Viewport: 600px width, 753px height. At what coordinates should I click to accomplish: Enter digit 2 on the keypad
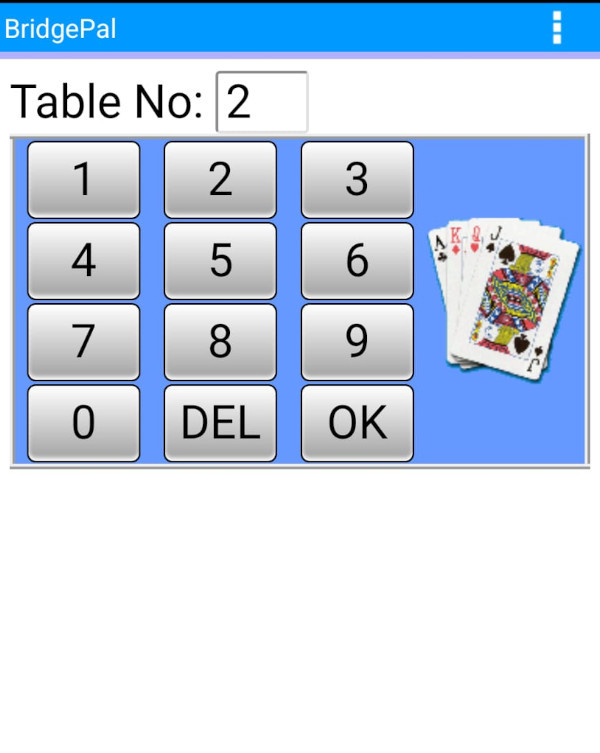pos(220,179)
